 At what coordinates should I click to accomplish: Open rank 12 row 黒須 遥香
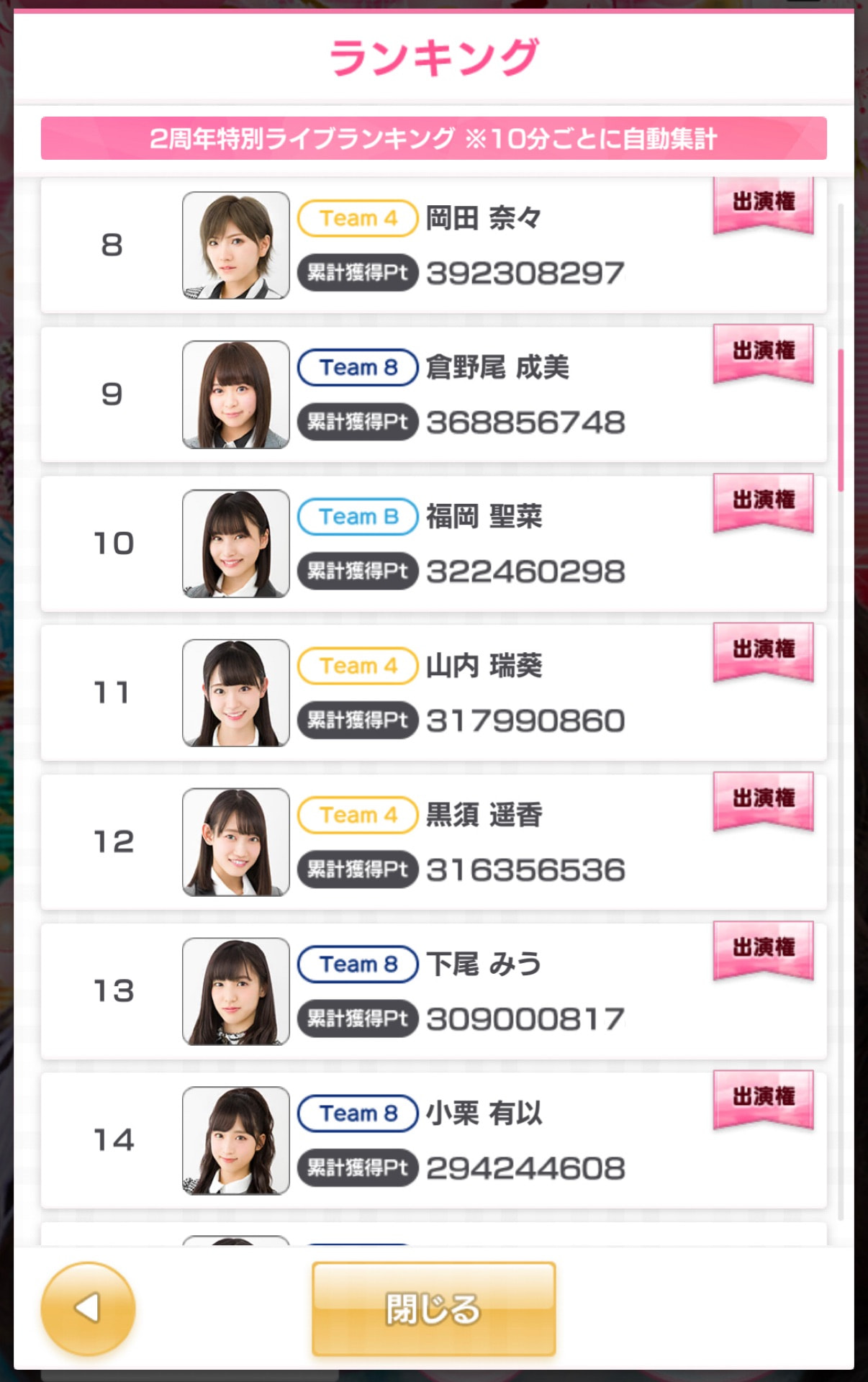pyautogui.click(x=433, y=842)
